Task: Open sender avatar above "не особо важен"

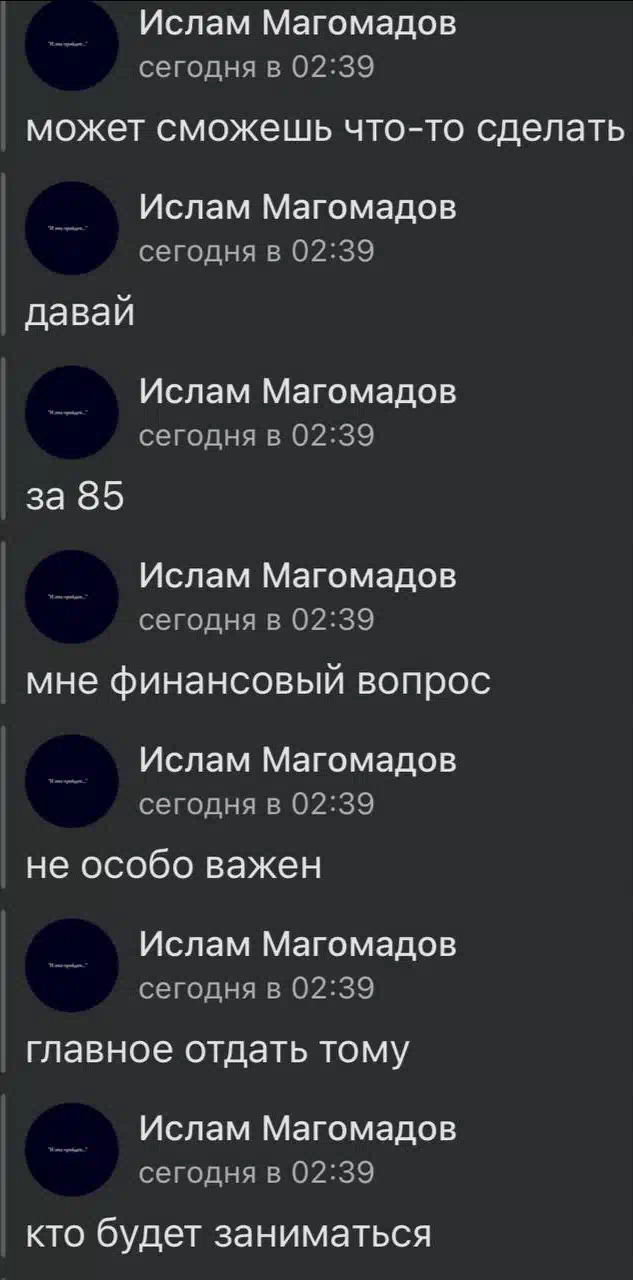Action: click(72, 780)
